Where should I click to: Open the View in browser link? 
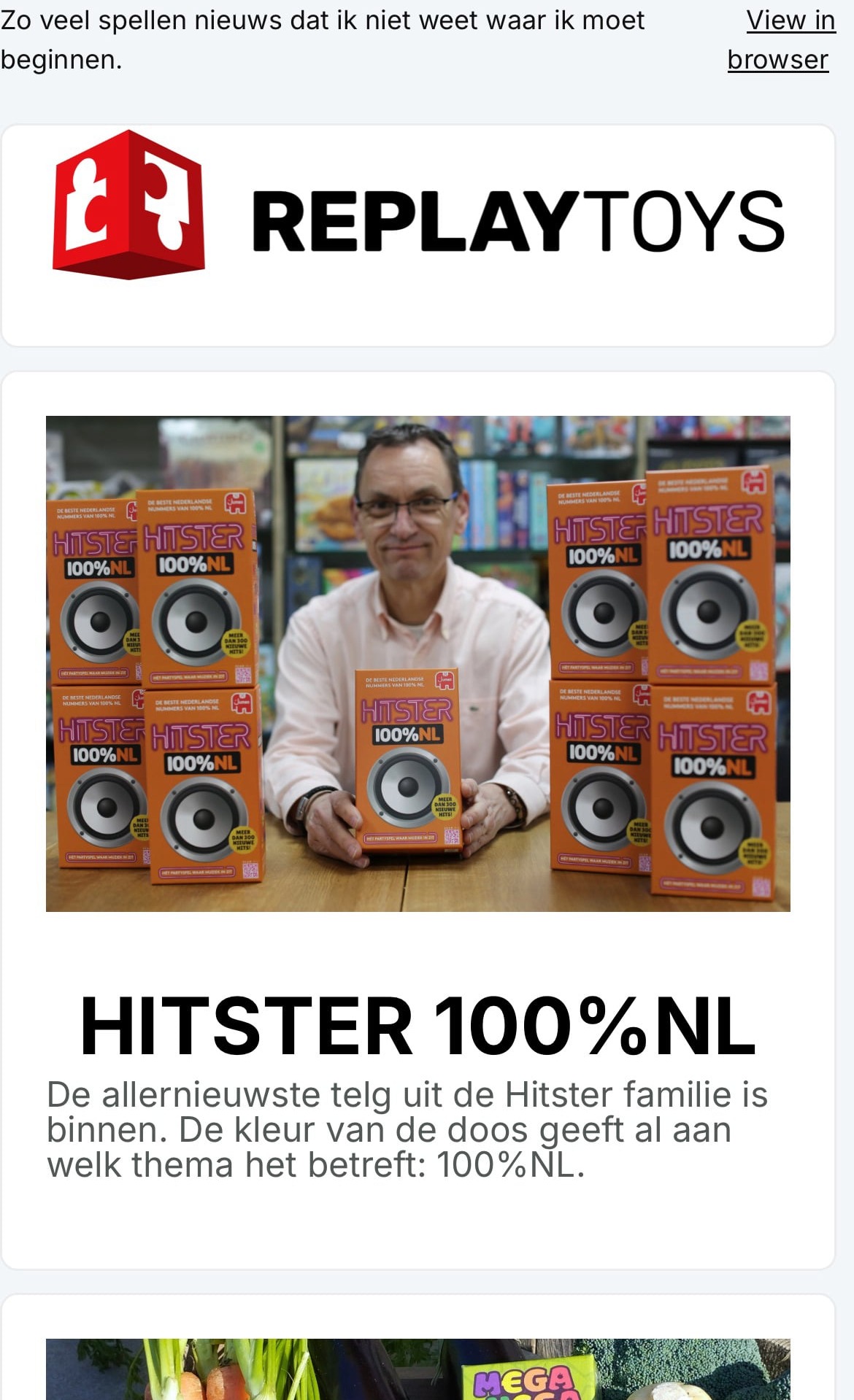coord(780,40)
